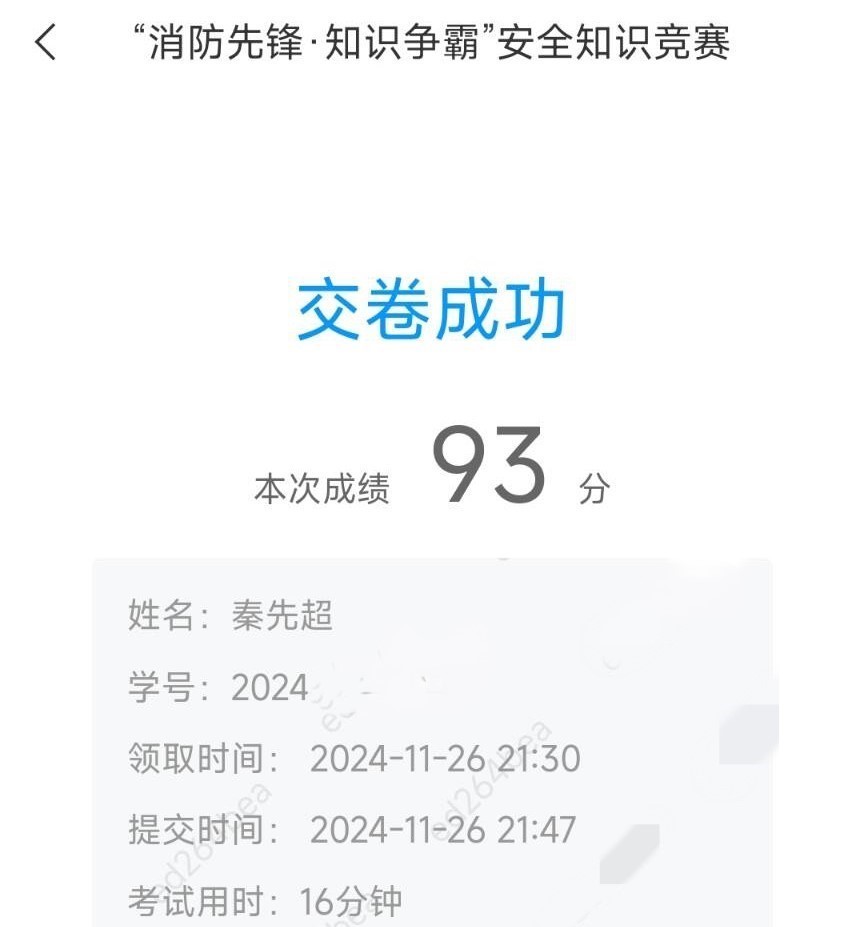This screenshot has height=927, width=864.
Task: Select the receive timestamp 2024-11-26 21:30
Action: (443, 758)
